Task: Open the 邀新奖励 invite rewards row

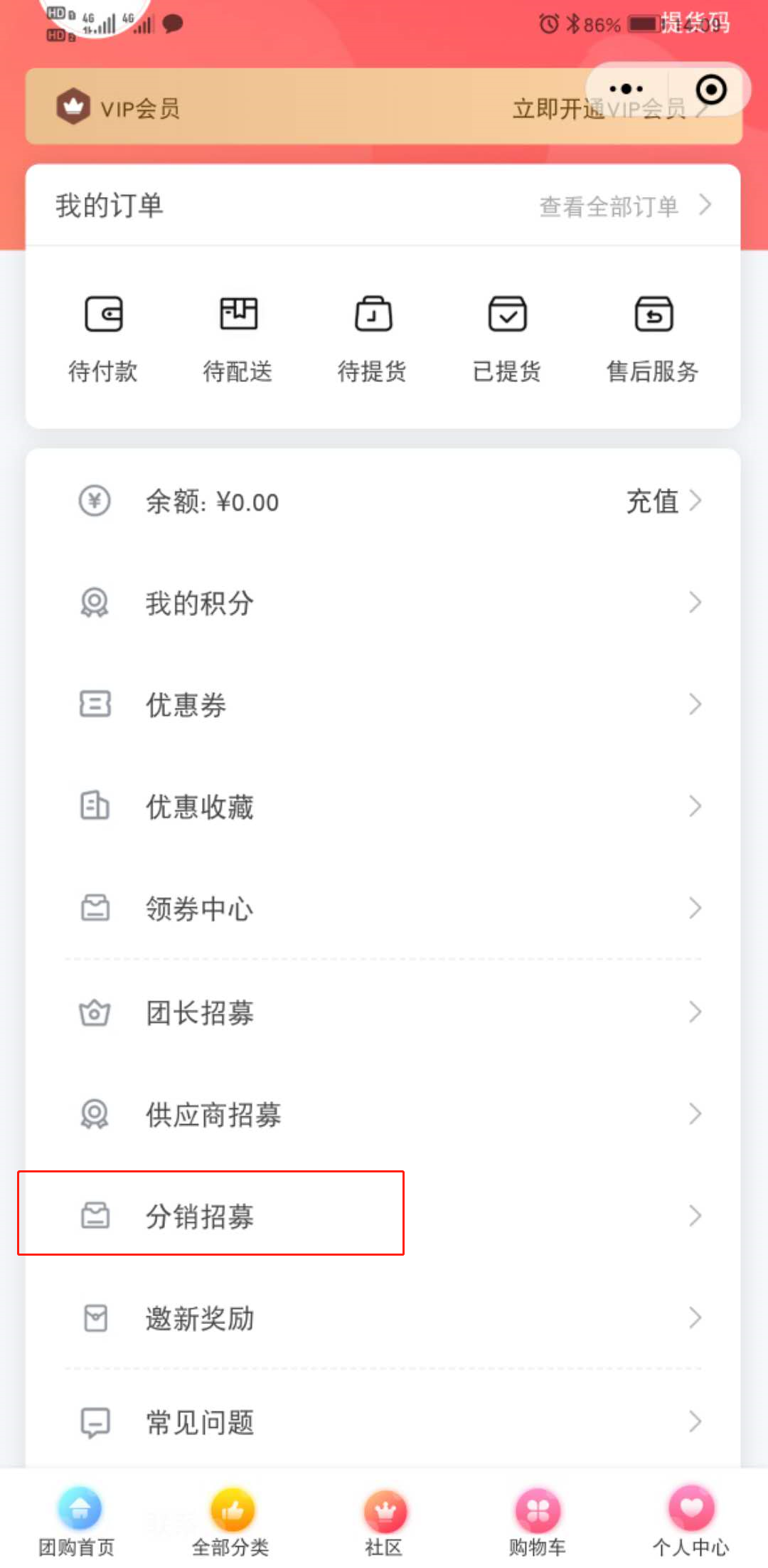Action: point(383,1318)
